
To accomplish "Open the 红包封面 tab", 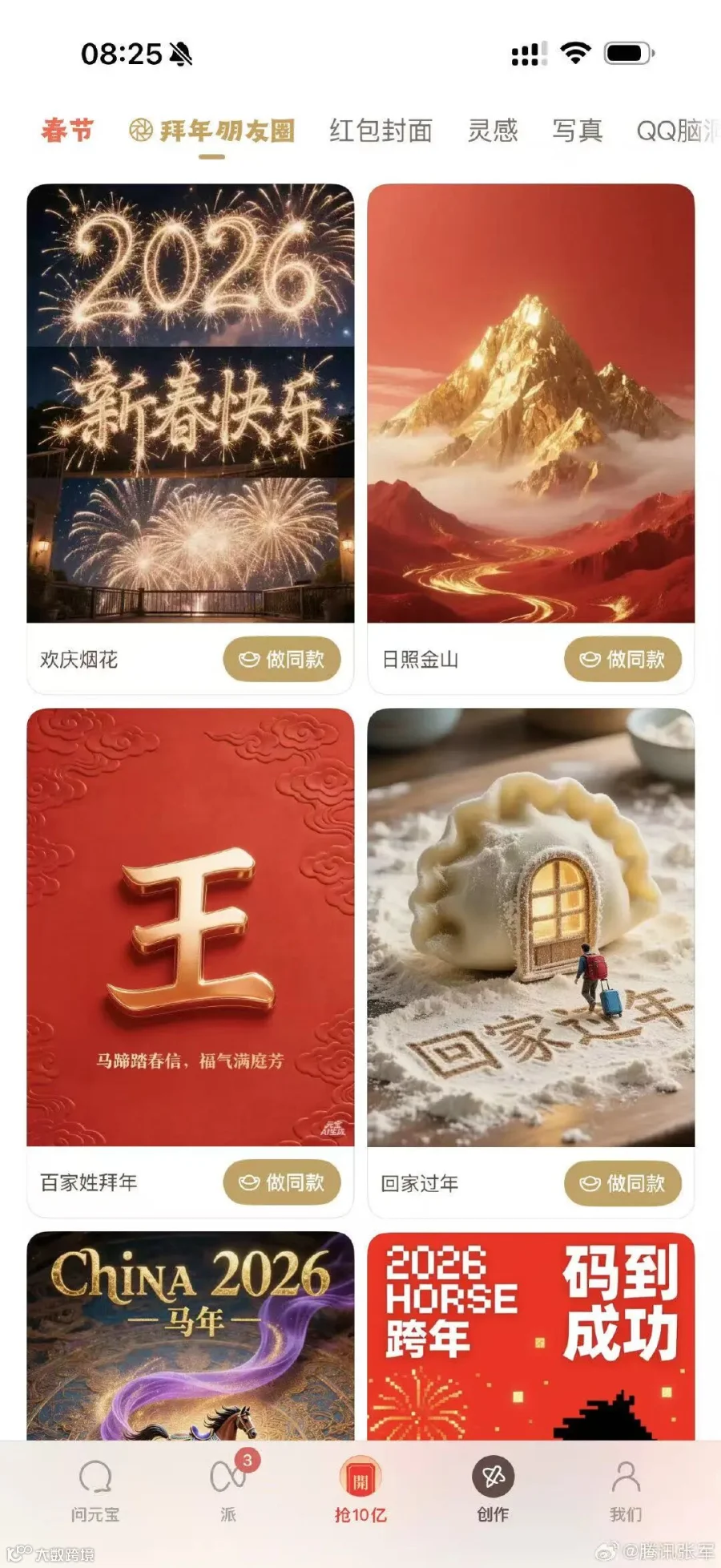I will point(381,130).
